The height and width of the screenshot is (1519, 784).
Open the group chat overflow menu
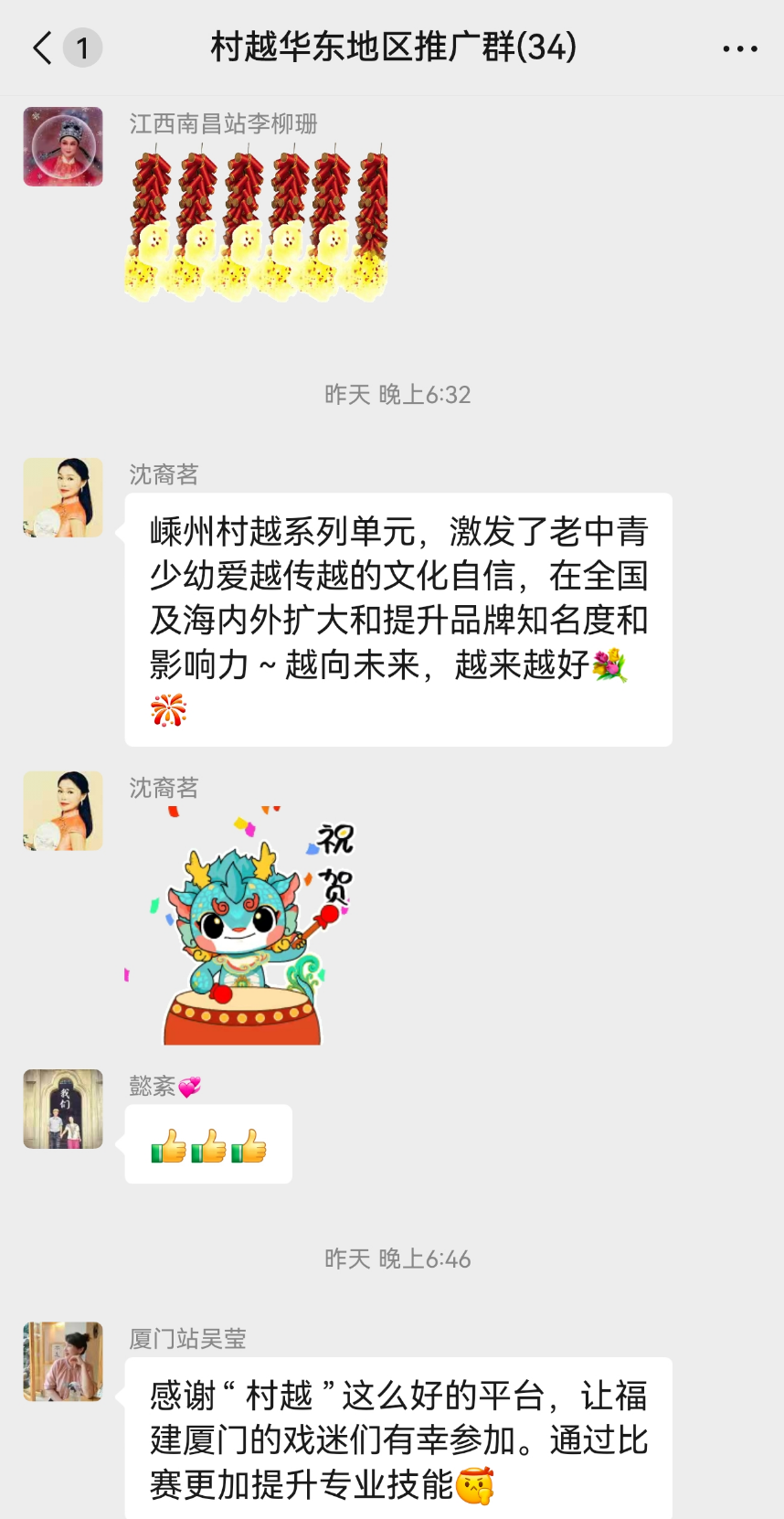739,49
